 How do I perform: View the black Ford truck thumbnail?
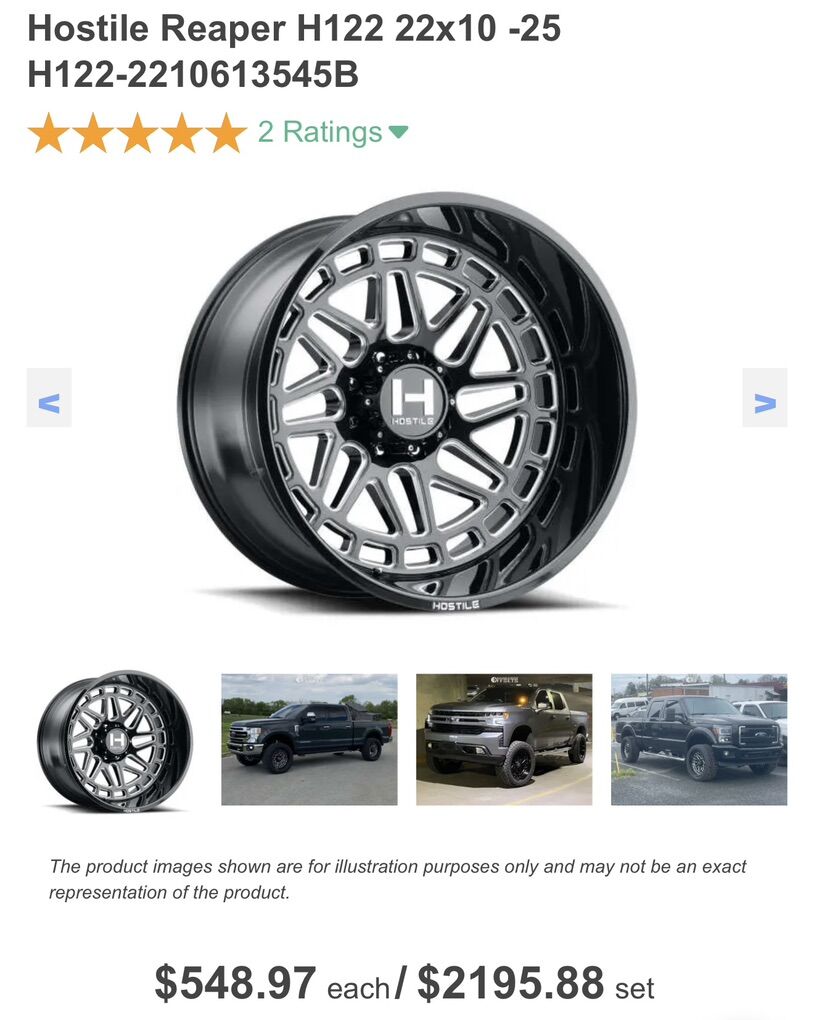point(699,740)
